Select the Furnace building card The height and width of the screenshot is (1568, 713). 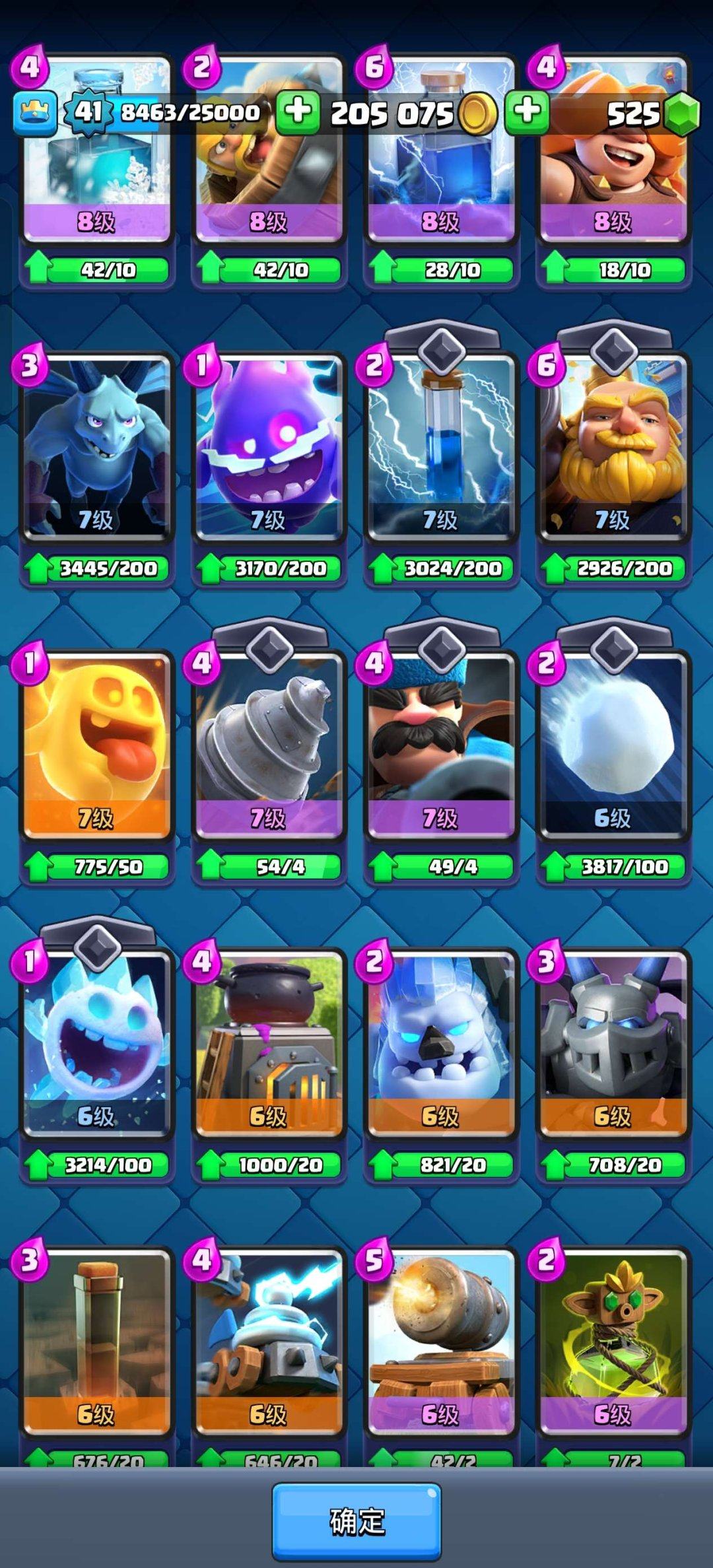269,1044
